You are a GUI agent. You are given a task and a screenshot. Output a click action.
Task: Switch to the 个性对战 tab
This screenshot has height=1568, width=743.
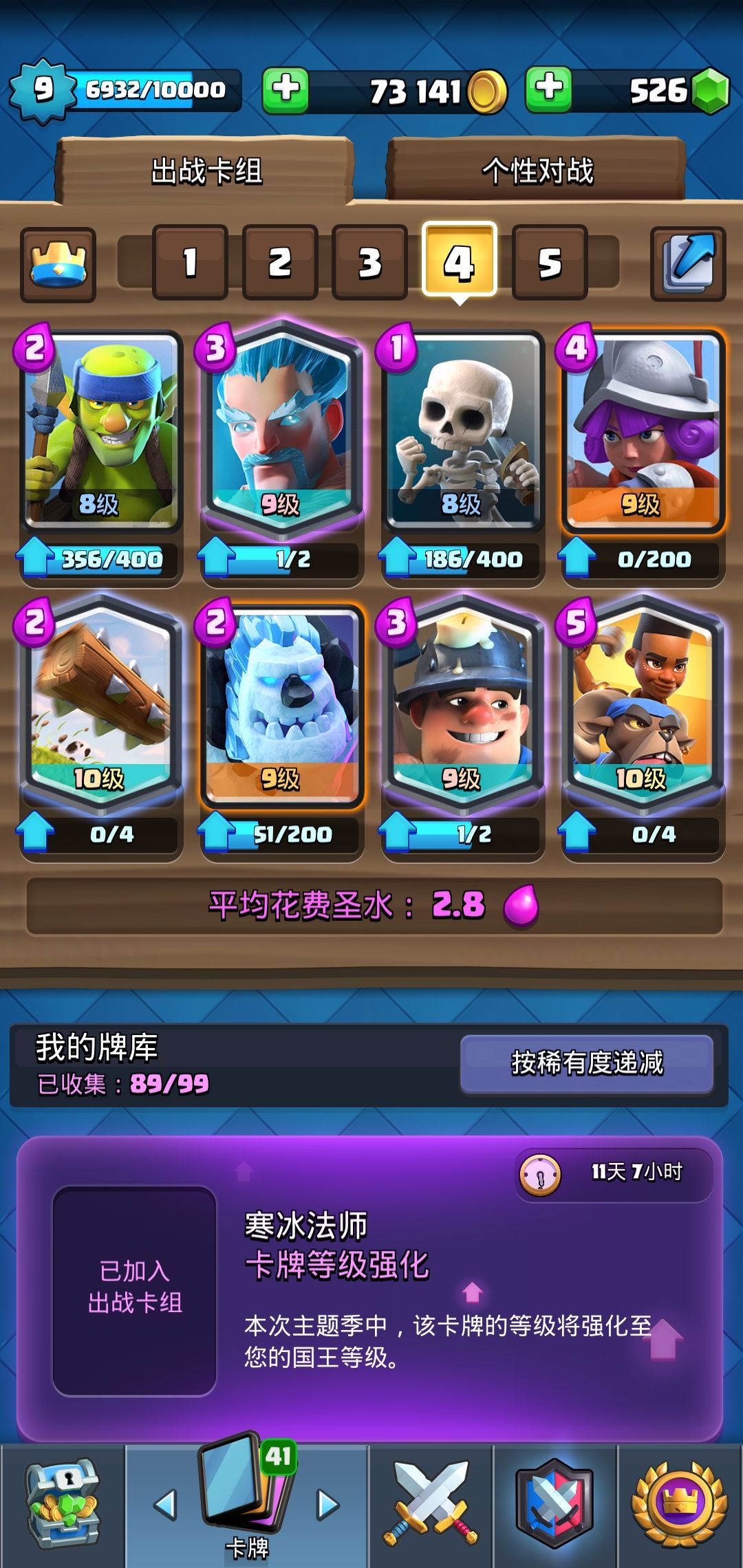tap(537, 171)
